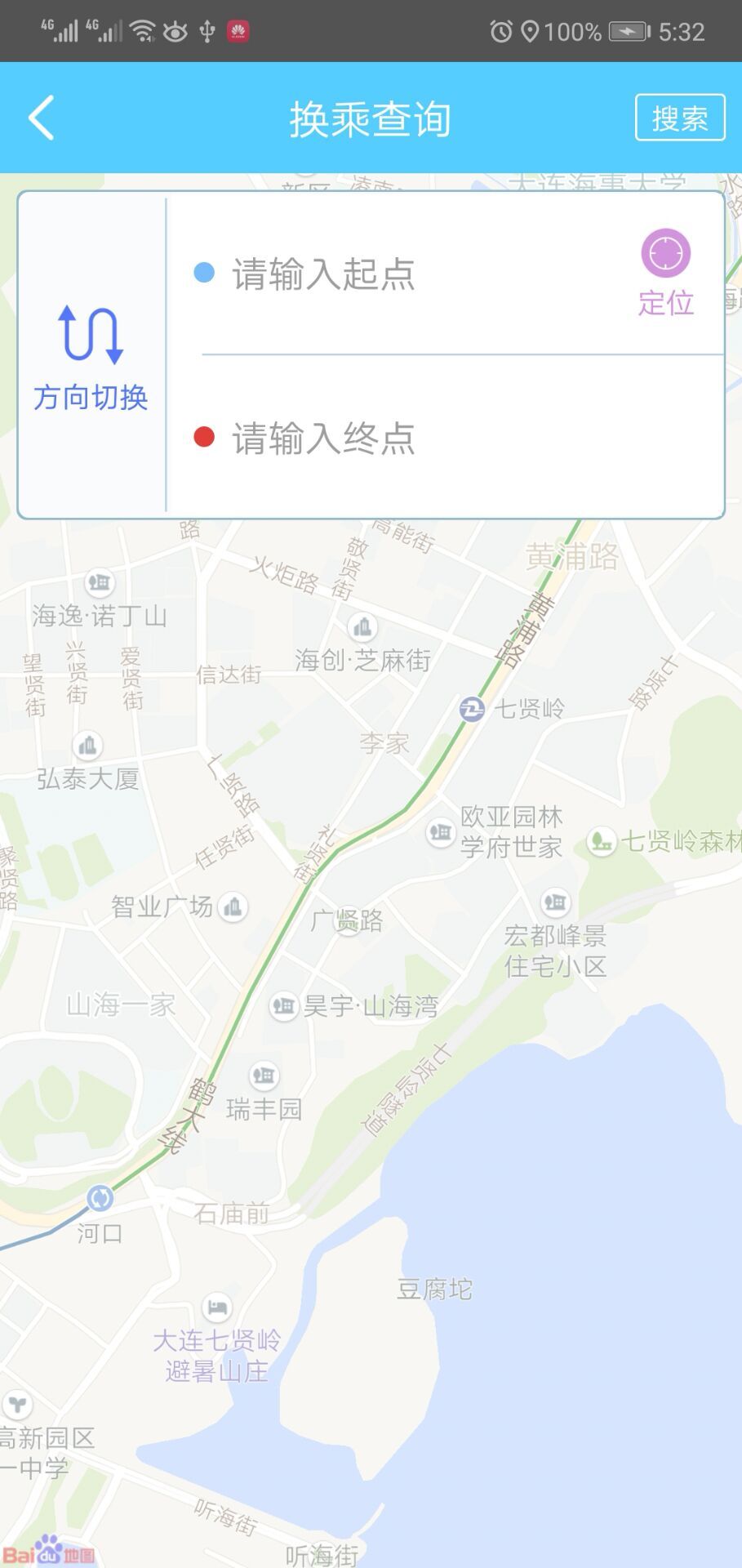Tap the park icon near 七贤岭森林

click(602, 842)
